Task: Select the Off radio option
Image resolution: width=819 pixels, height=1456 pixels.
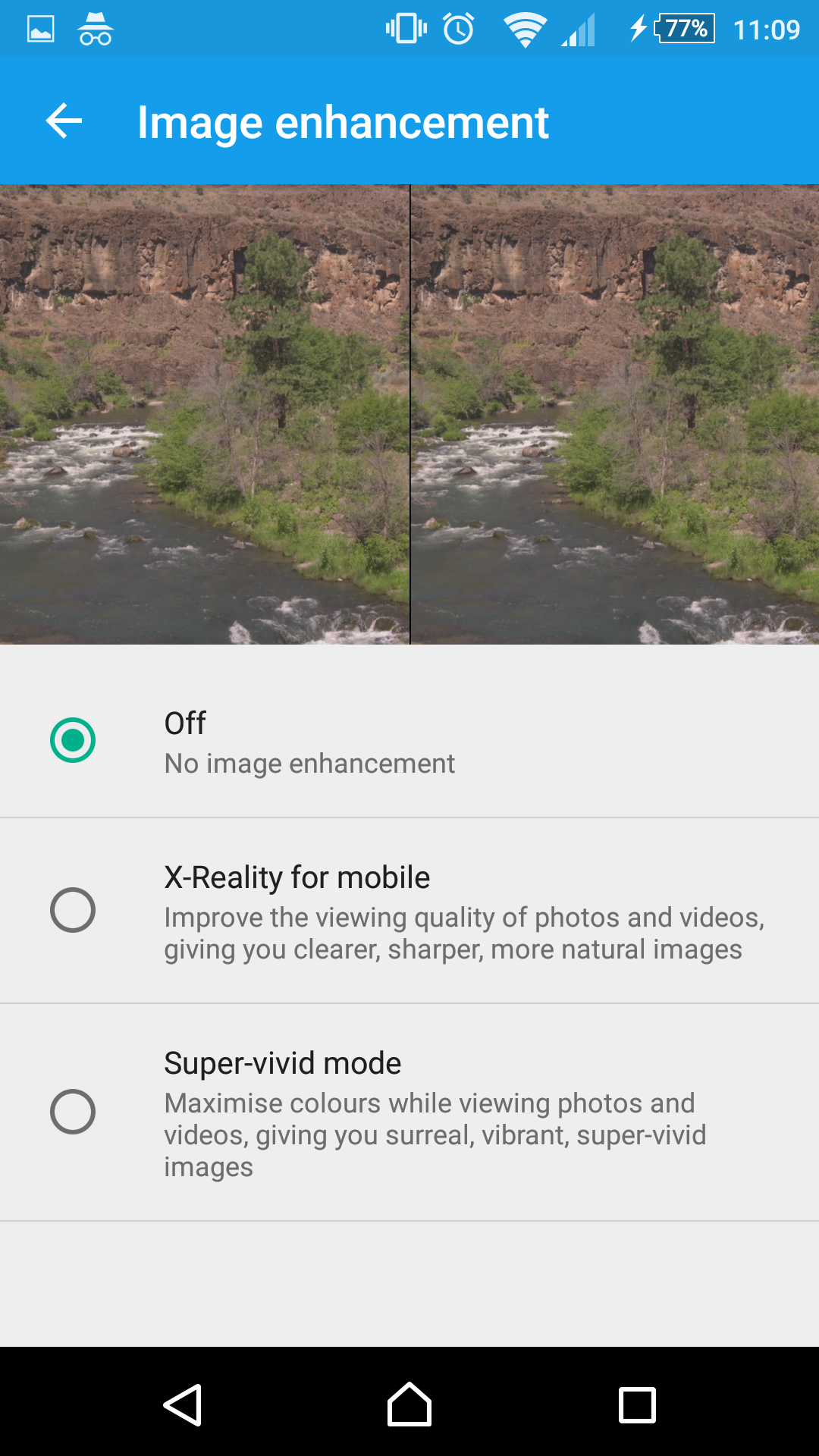Action: [73, 740]
